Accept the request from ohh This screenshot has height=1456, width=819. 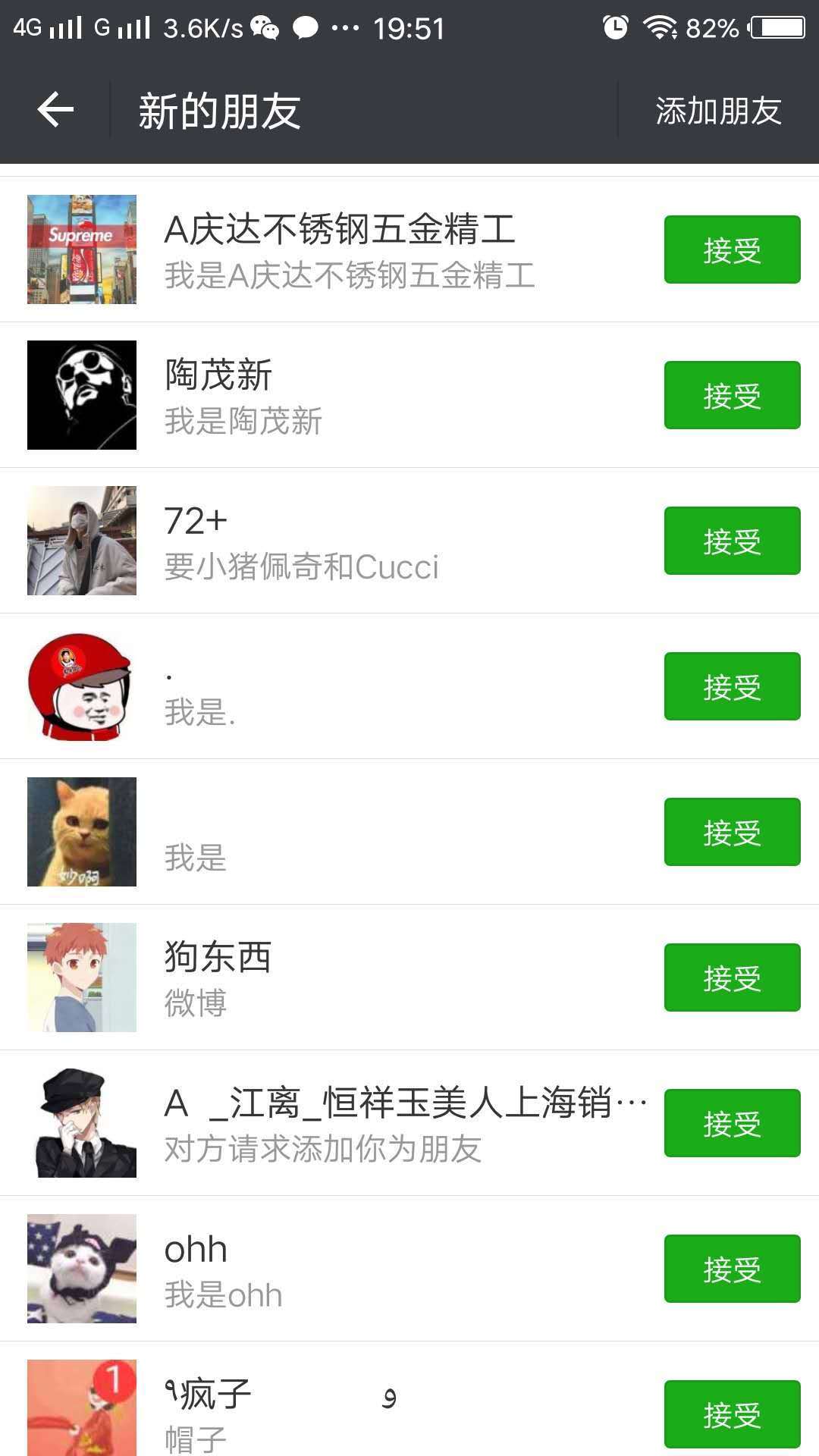point(732,1269)
